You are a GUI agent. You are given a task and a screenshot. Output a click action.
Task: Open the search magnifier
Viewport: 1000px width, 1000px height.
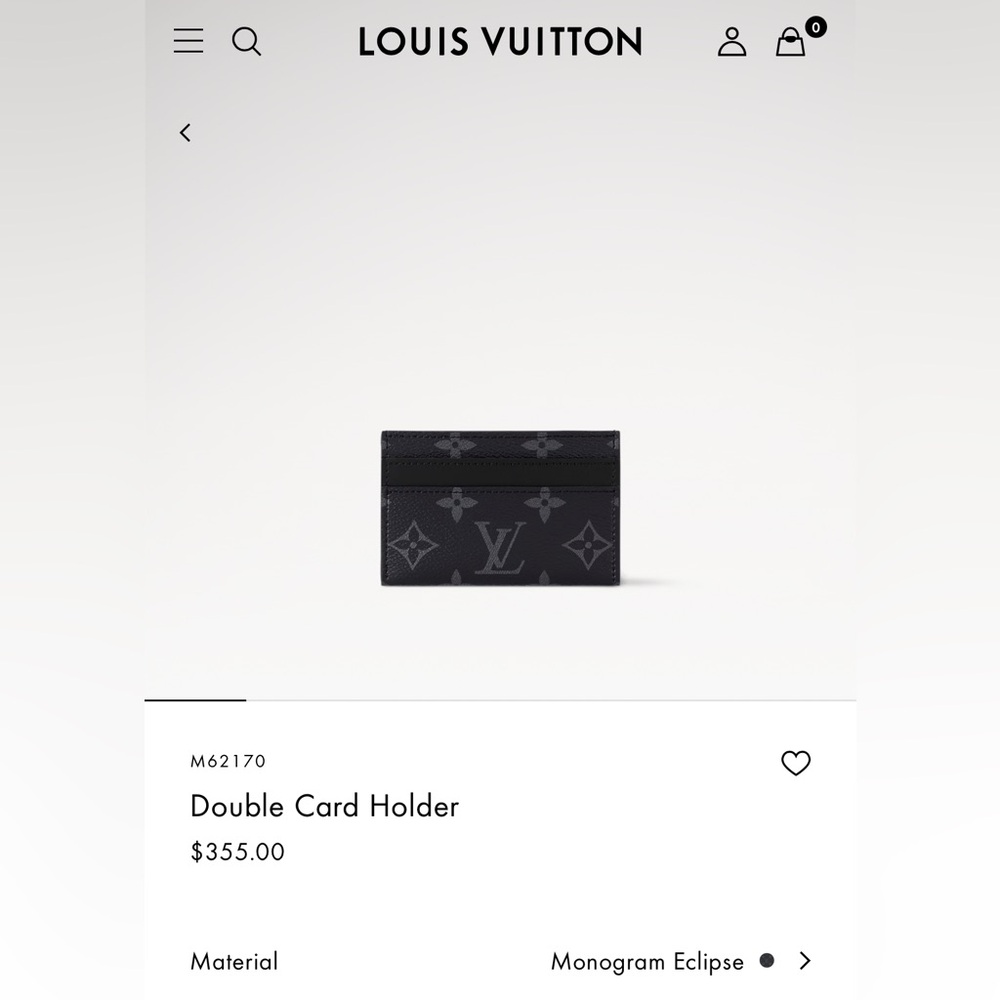click(246, 41)
